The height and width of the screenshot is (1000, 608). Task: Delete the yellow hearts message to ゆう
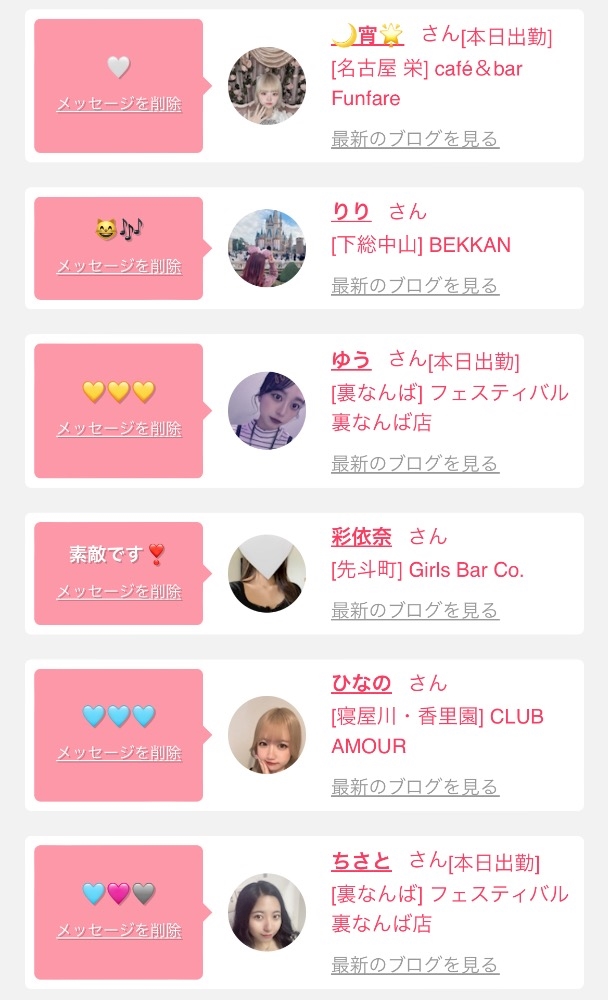click(119, 429)
